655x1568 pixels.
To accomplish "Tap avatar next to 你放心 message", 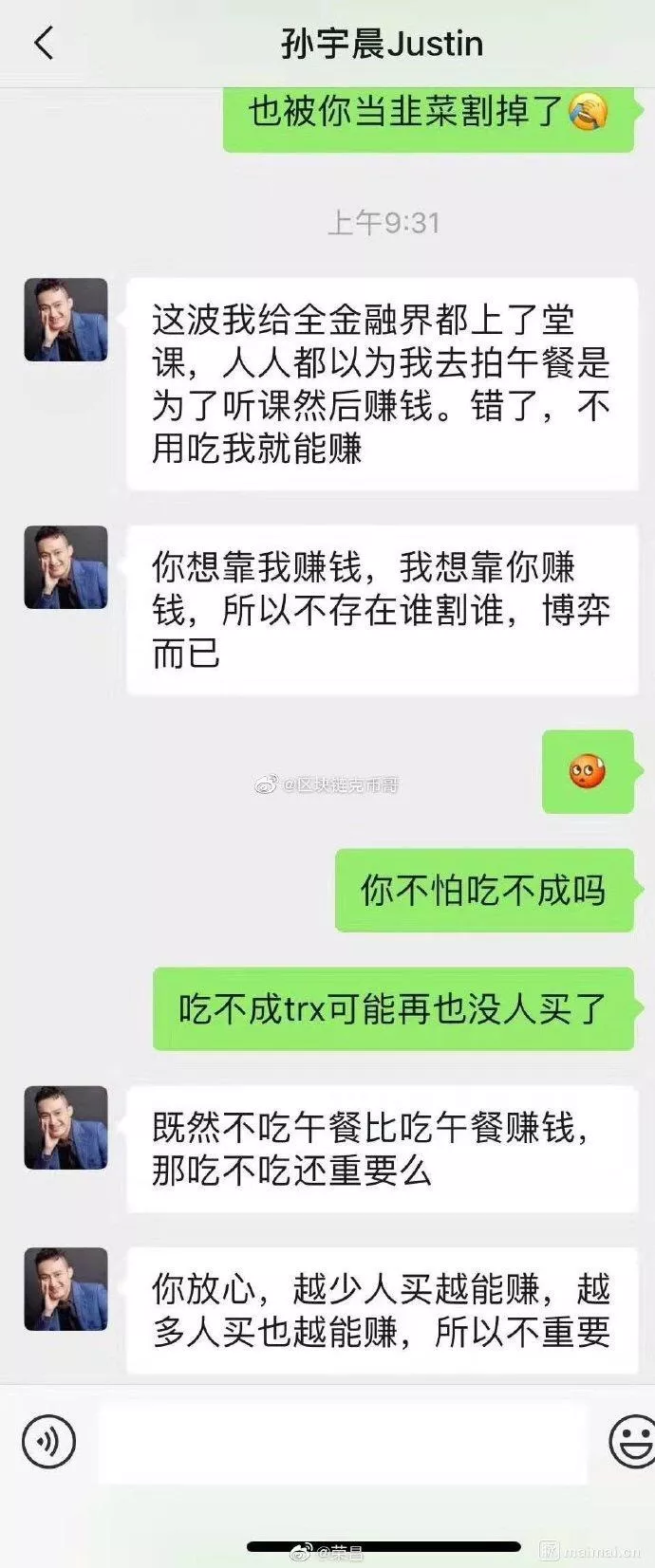I will pyautogui.click(x=65, y=1288).
